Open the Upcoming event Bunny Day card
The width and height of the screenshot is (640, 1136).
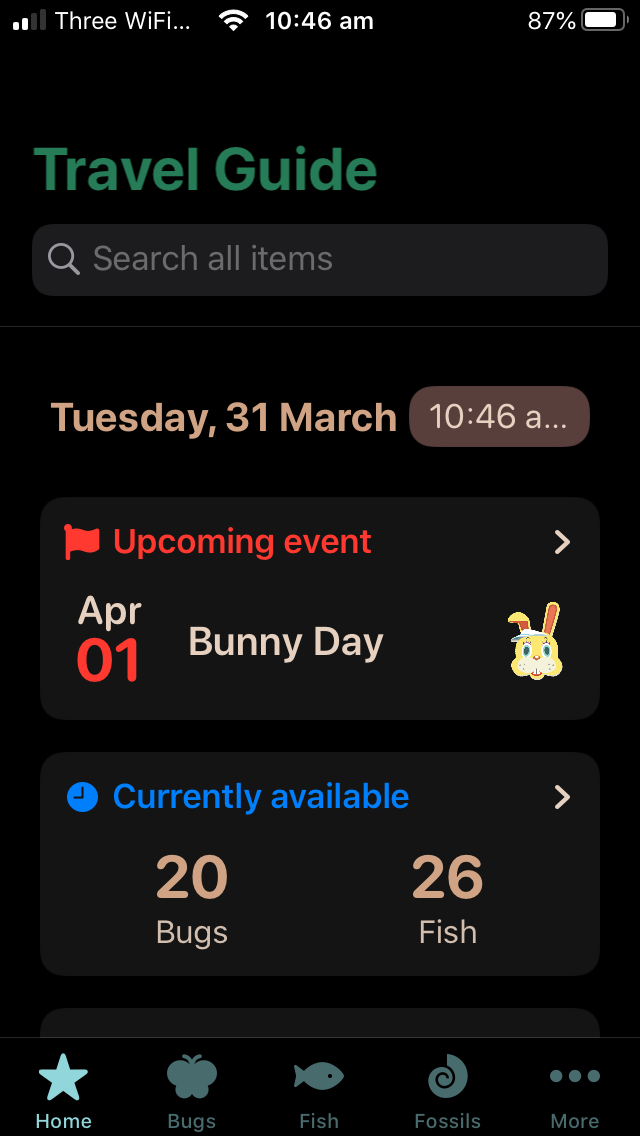(320, 608)
